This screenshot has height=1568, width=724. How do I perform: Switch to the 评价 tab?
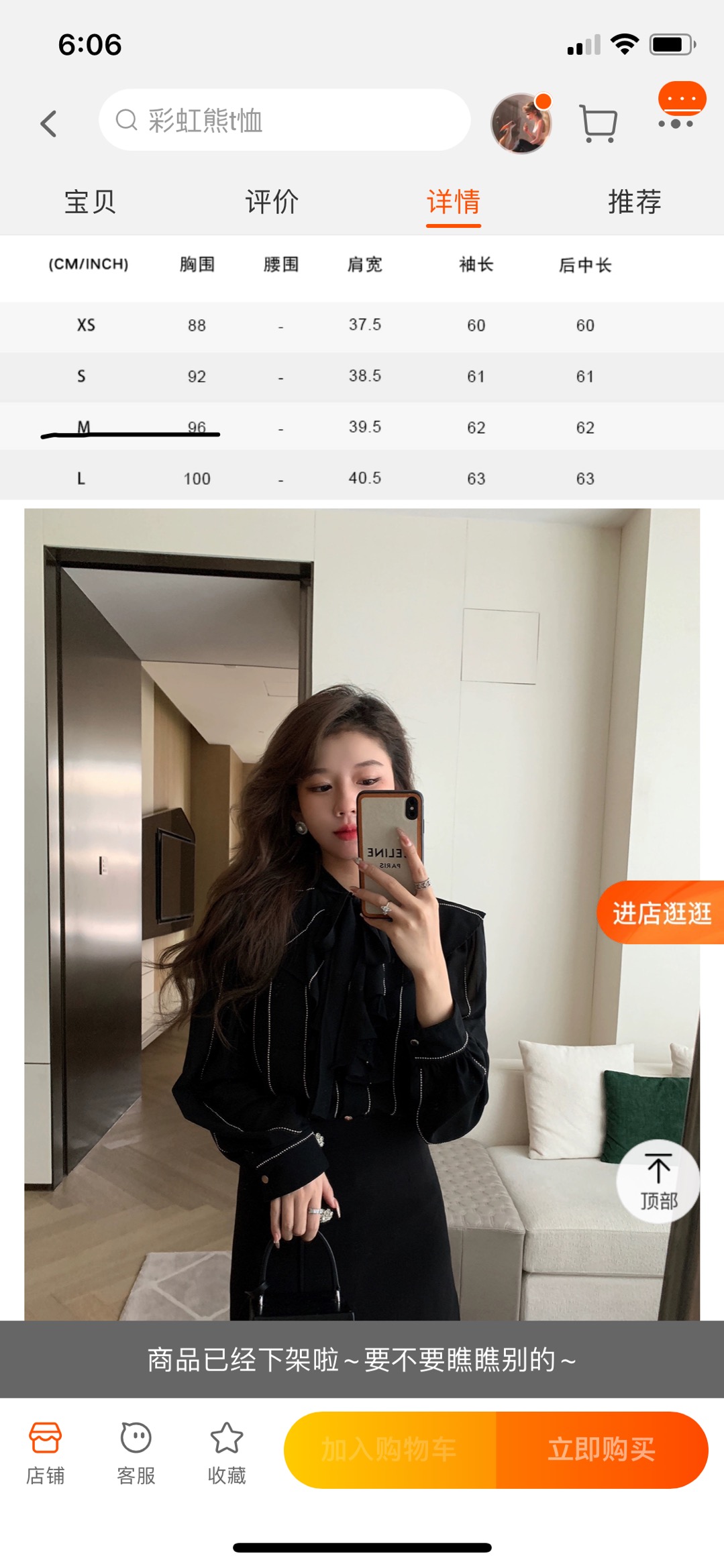pyautogui.click(x=271, y=202)
